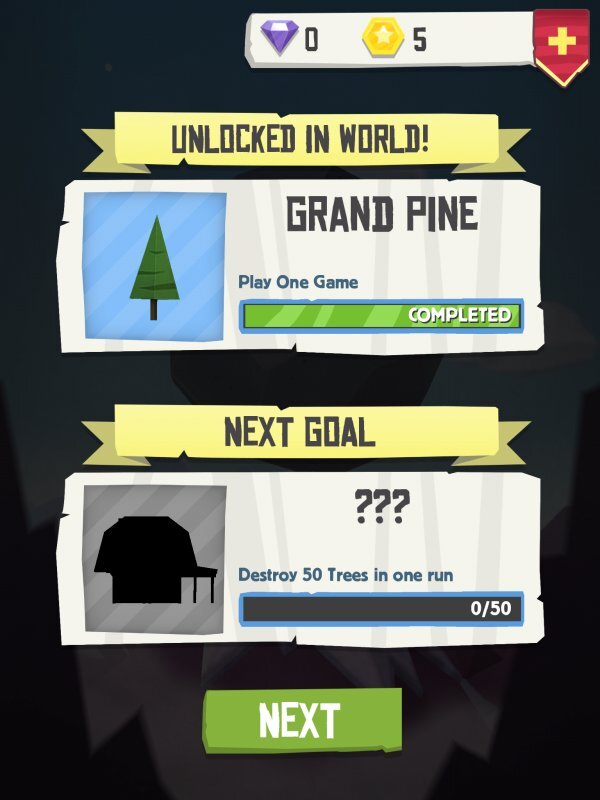Image resolution: width=600 pixels, height=800 pixels.
Task: Open the red plus ribbon to get currency
Action: tap(561, 42)
